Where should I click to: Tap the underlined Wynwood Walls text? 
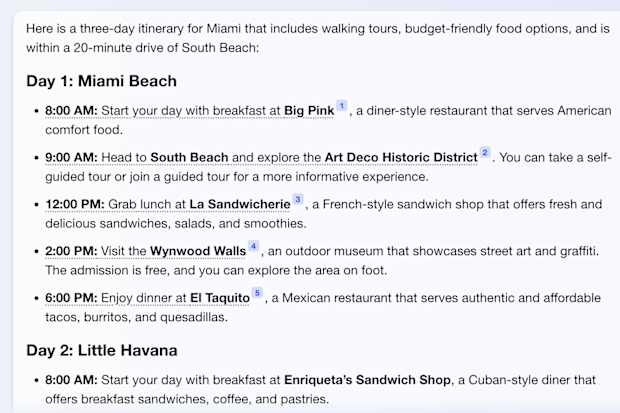pos(146,251)
